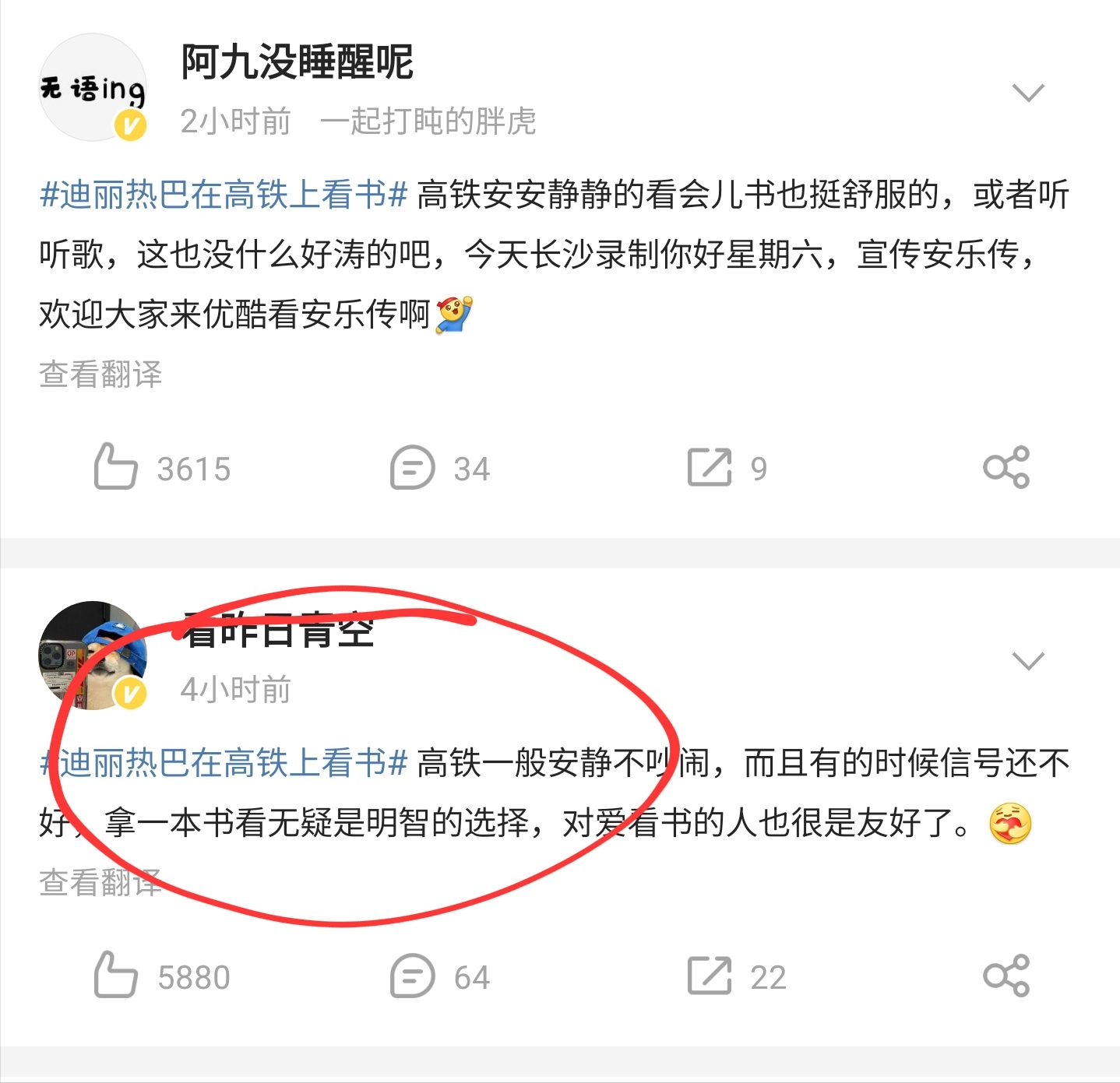Tap 查看翻译 under the 安乐传 post
The height and width of the screenshot is (1083, 1120).
tap(100, 374)
